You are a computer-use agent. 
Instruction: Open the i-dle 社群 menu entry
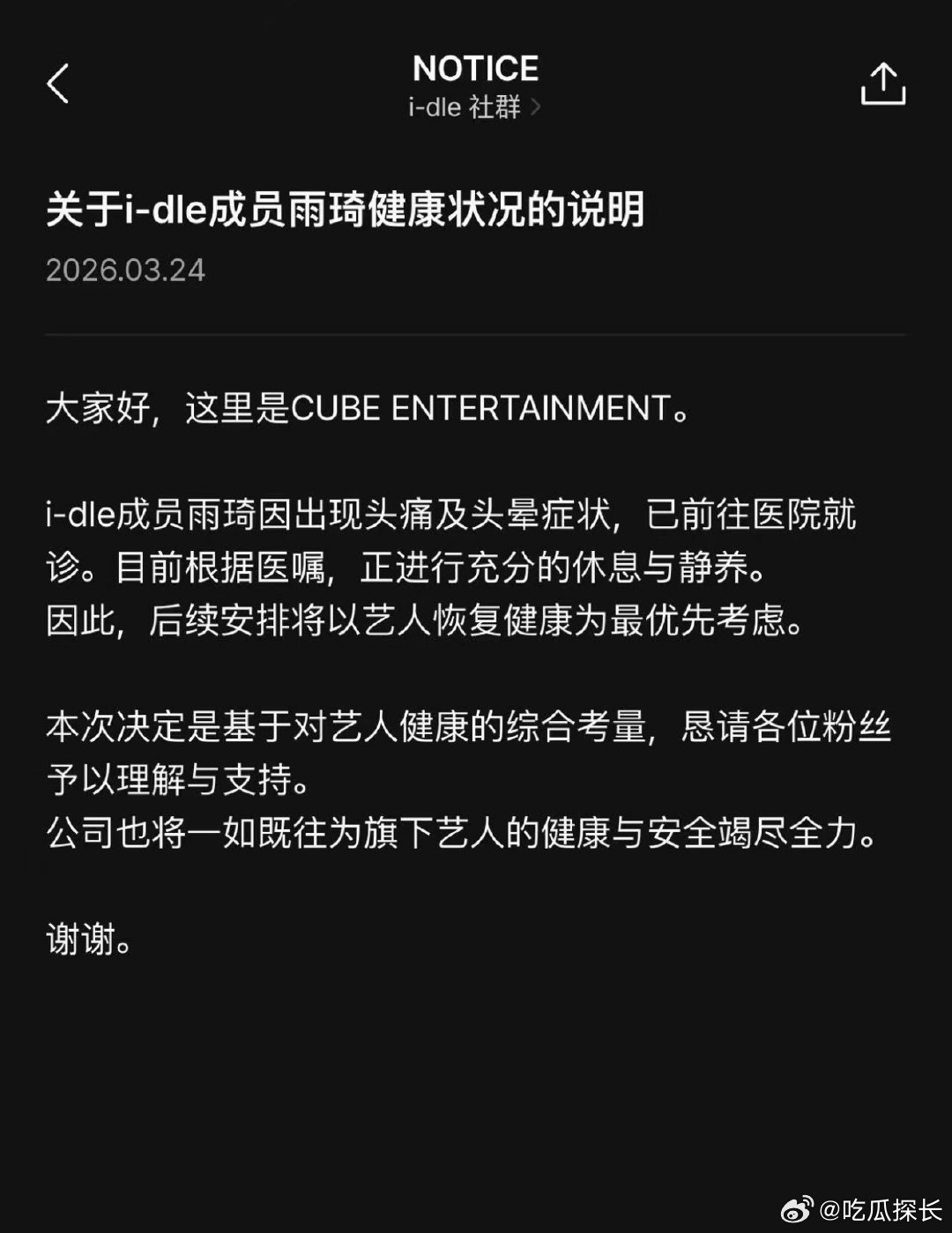click(465, 107)
